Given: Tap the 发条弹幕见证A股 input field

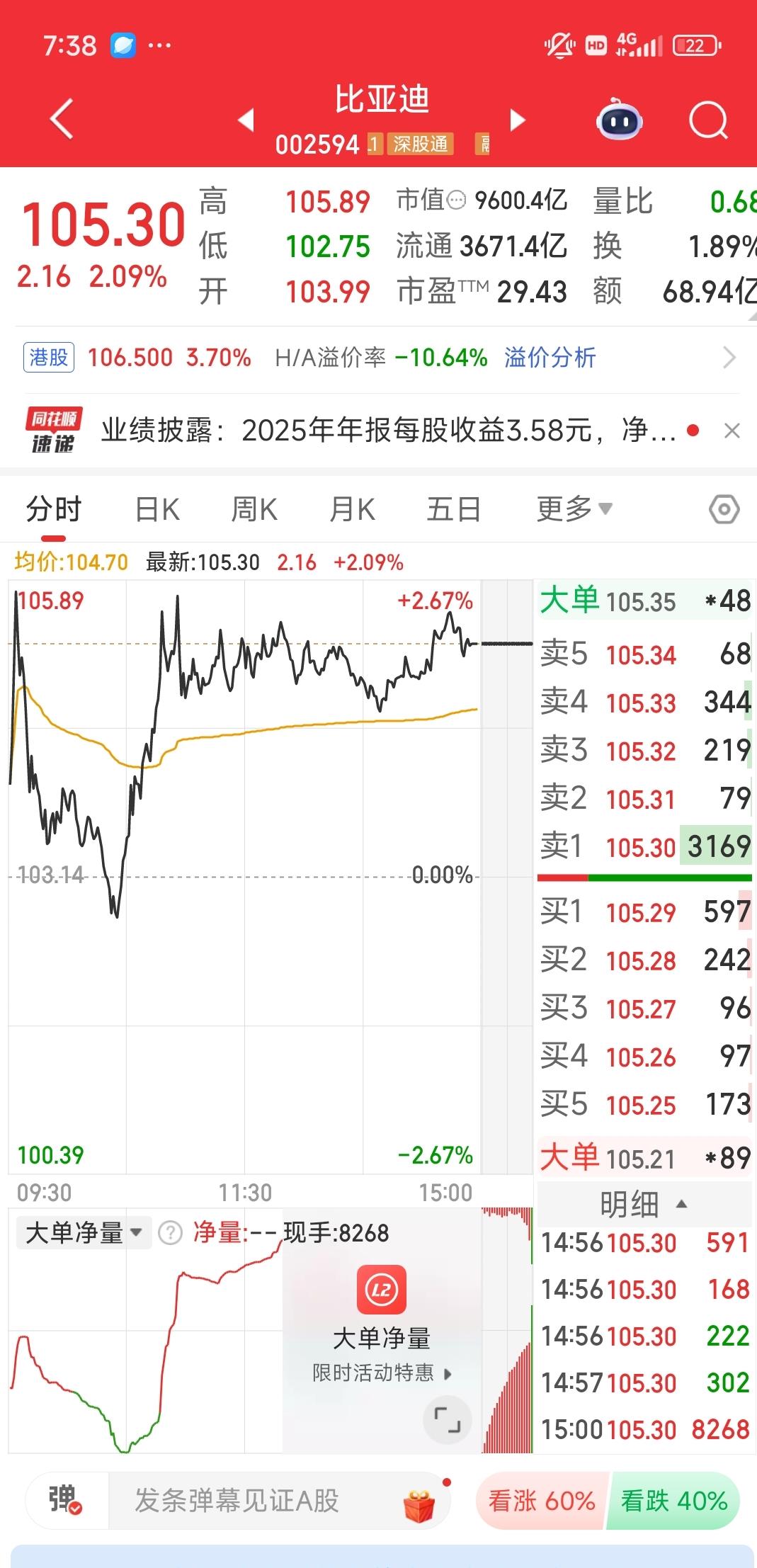Looking at the screenshot, I should 237,1501.
